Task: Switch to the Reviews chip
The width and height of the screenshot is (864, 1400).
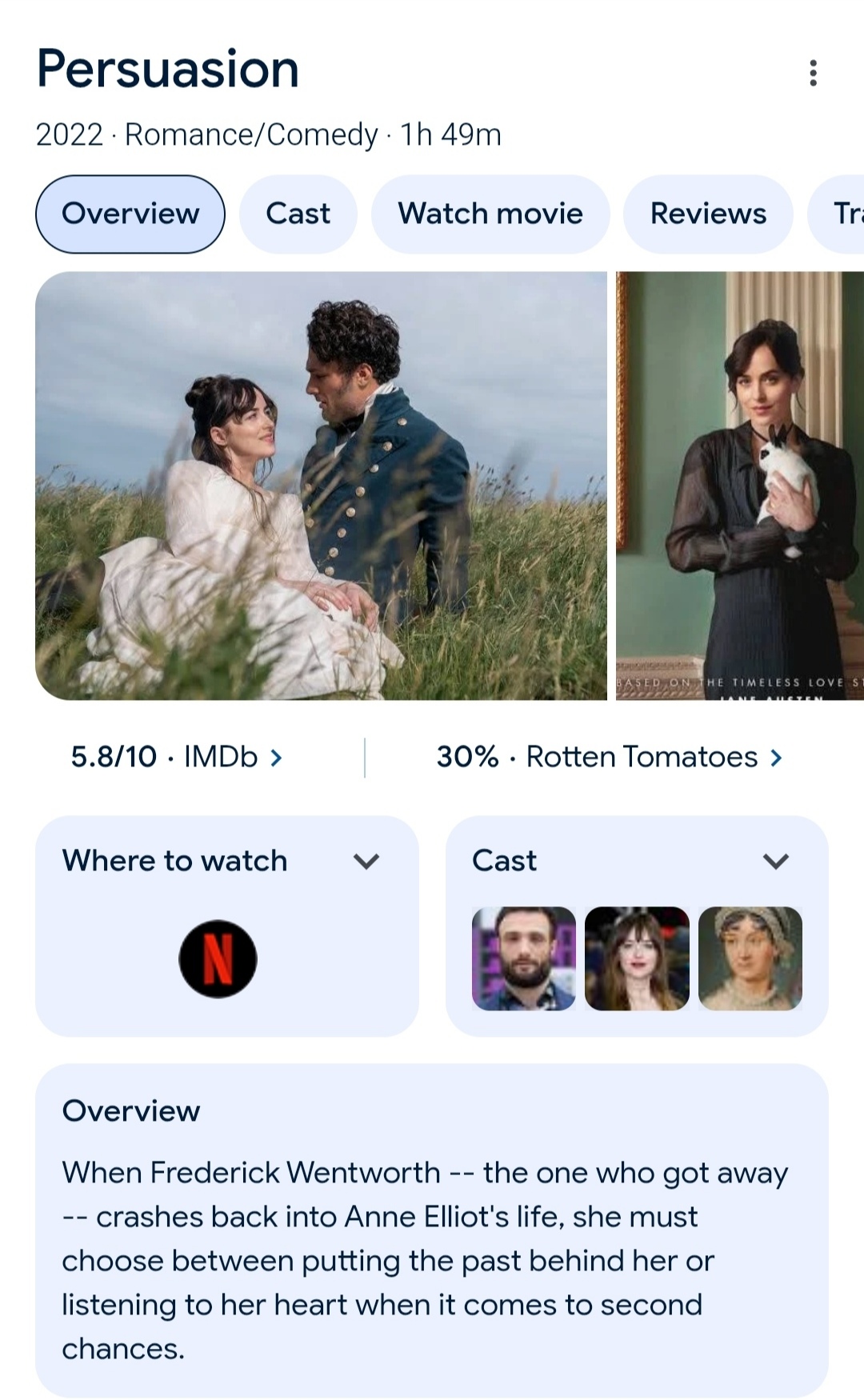Action: pos(708,214)
